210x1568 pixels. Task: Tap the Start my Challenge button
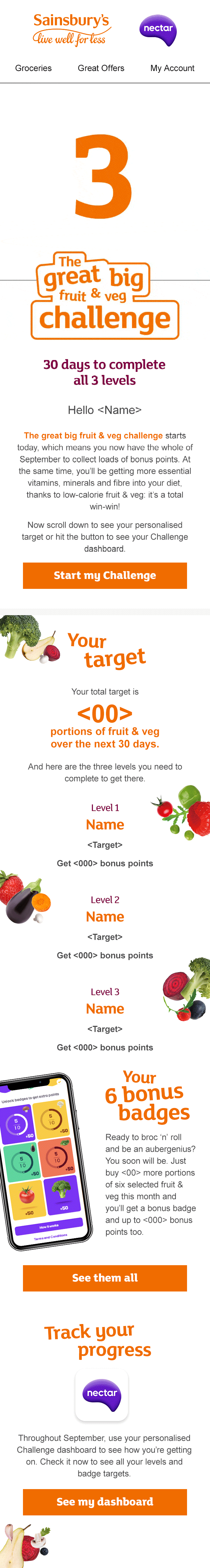(105, 575)
